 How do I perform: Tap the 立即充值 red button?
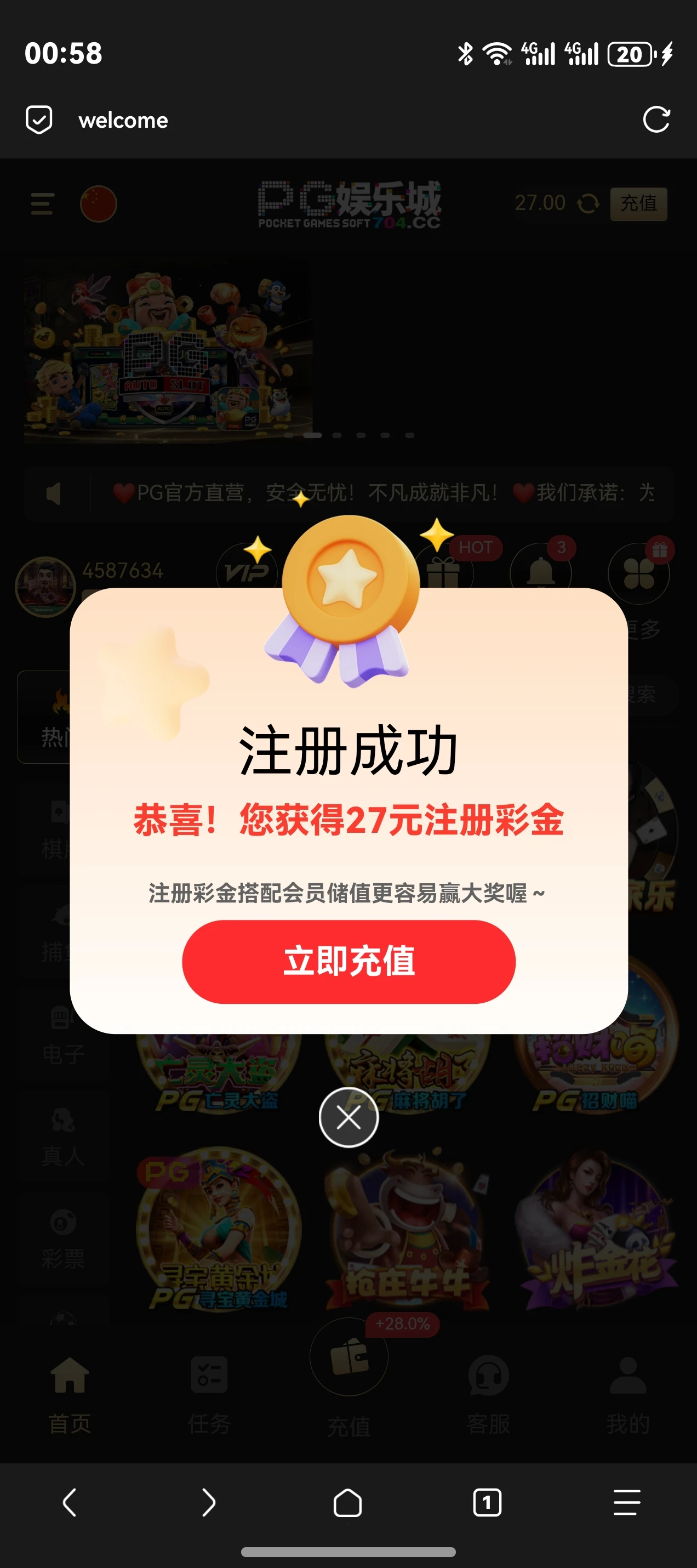click(348, 961)
